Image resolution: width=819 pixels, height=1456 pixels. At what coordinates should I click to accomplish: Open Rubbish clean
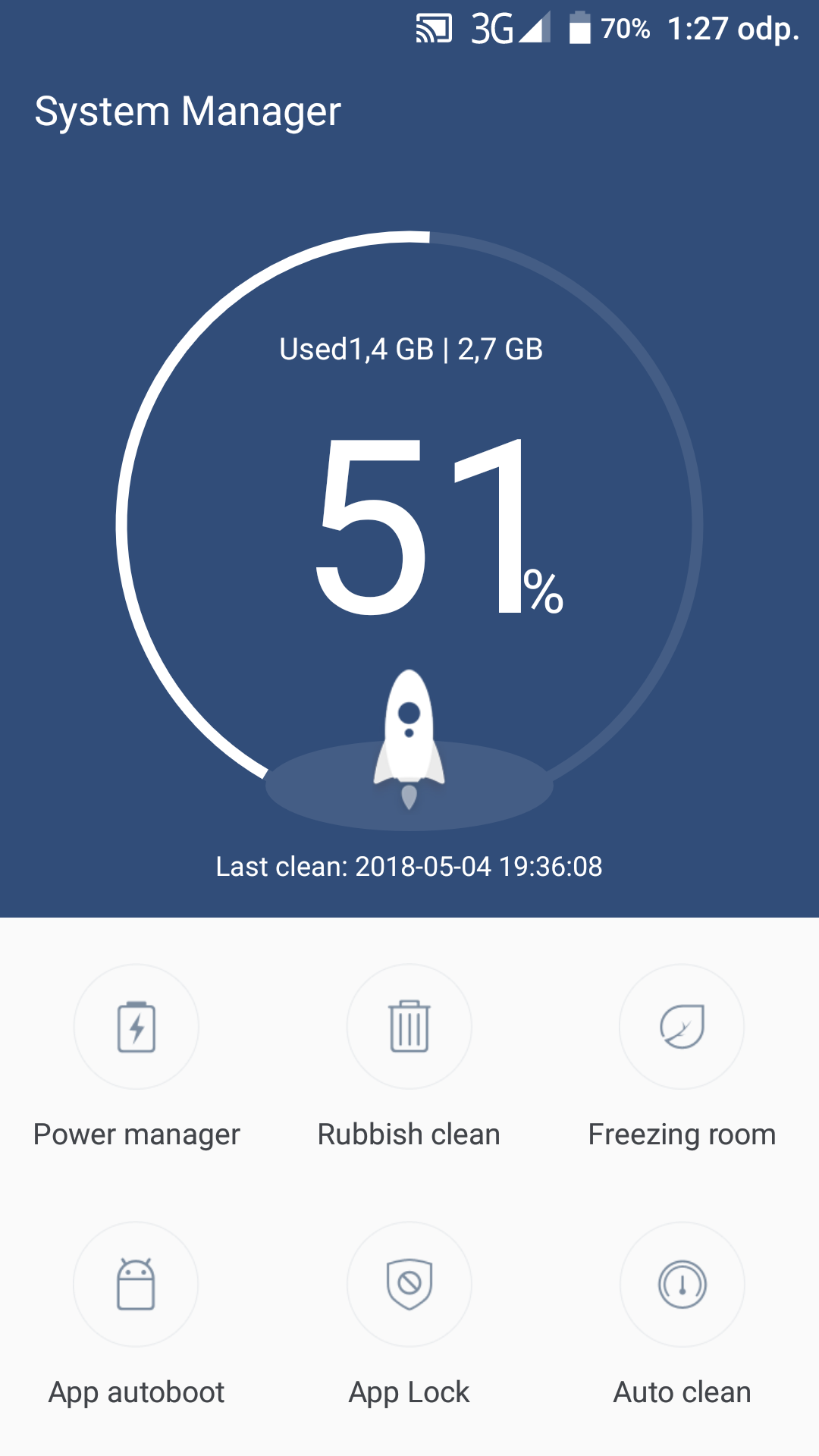pyautogui.click(x=409, y=1027)
